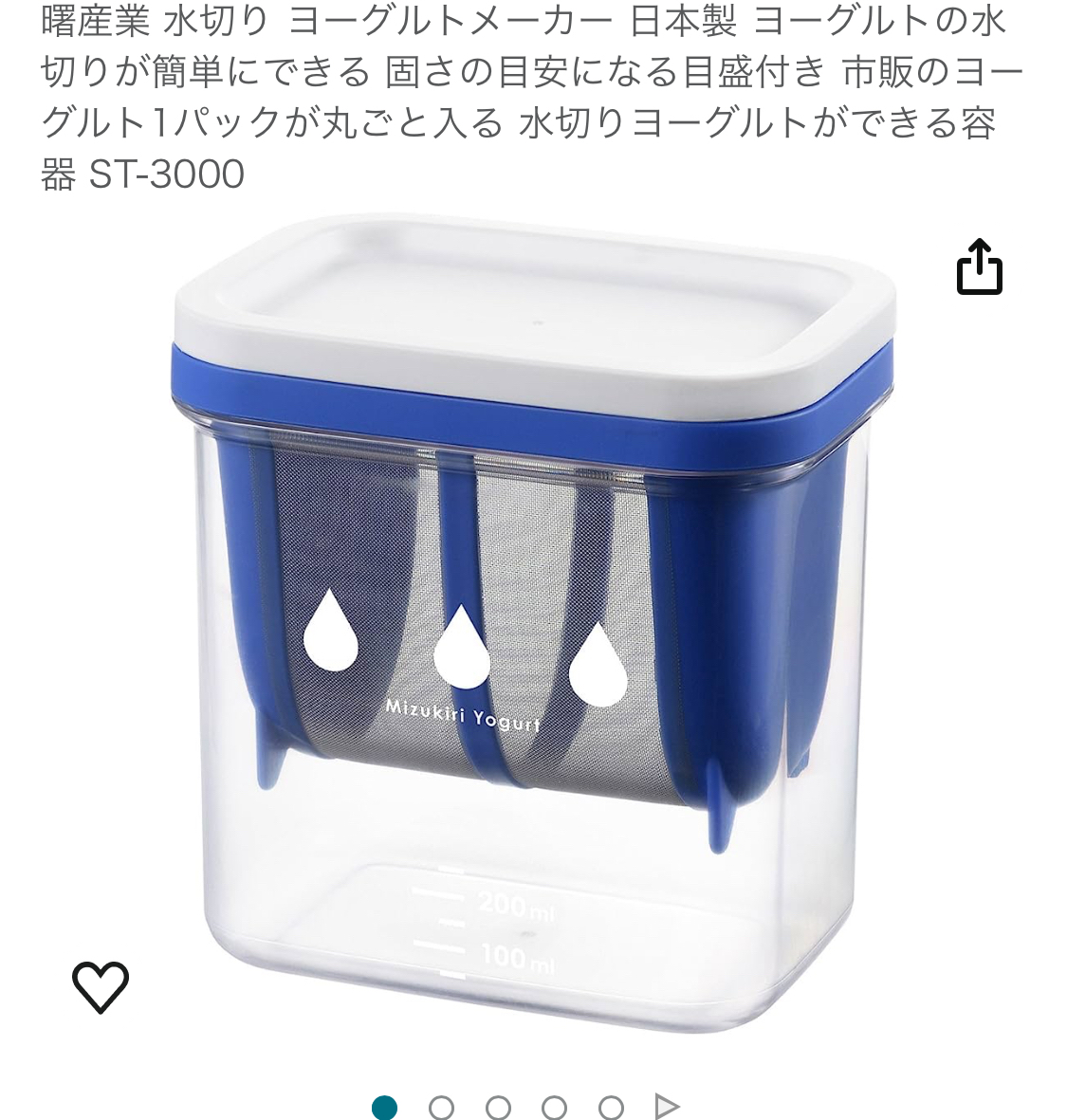Add the product to wishlist heart
Viewport: 1067px width, 1120px height.
tap(101, 986)
